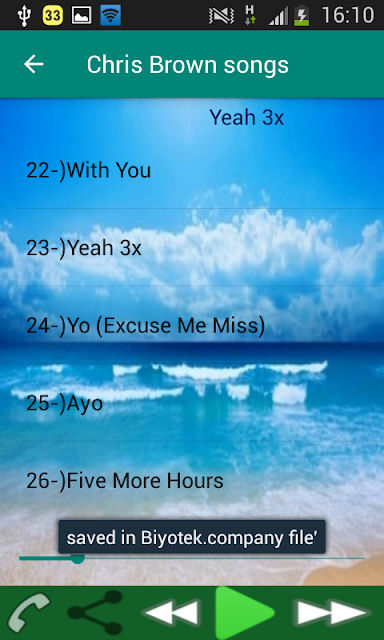
Task: Tap the phone ringtone icon
Action: (x=29, y=613)
